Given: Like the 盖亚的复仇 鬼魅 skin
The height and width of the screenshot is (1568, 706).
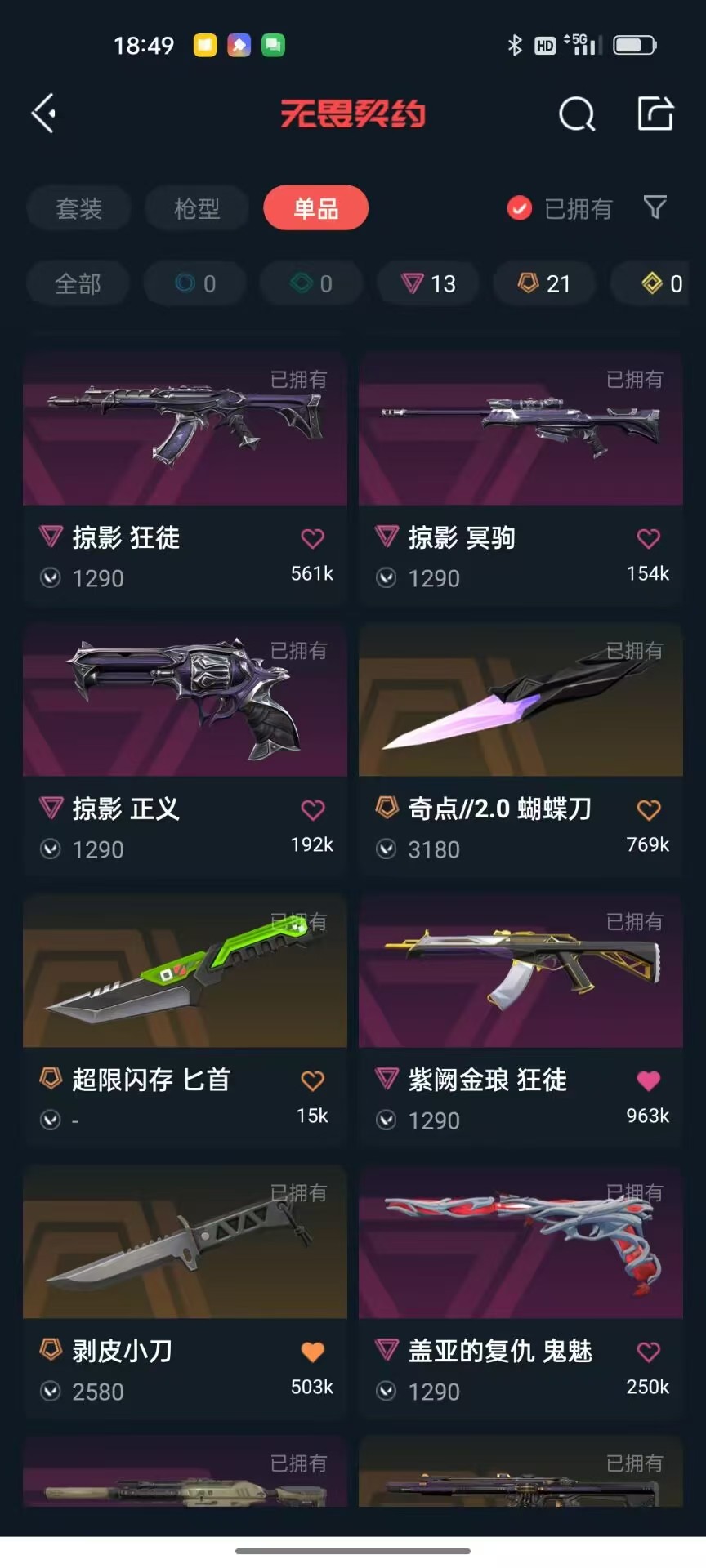Looking at the screenshot, I should 648,1352.
